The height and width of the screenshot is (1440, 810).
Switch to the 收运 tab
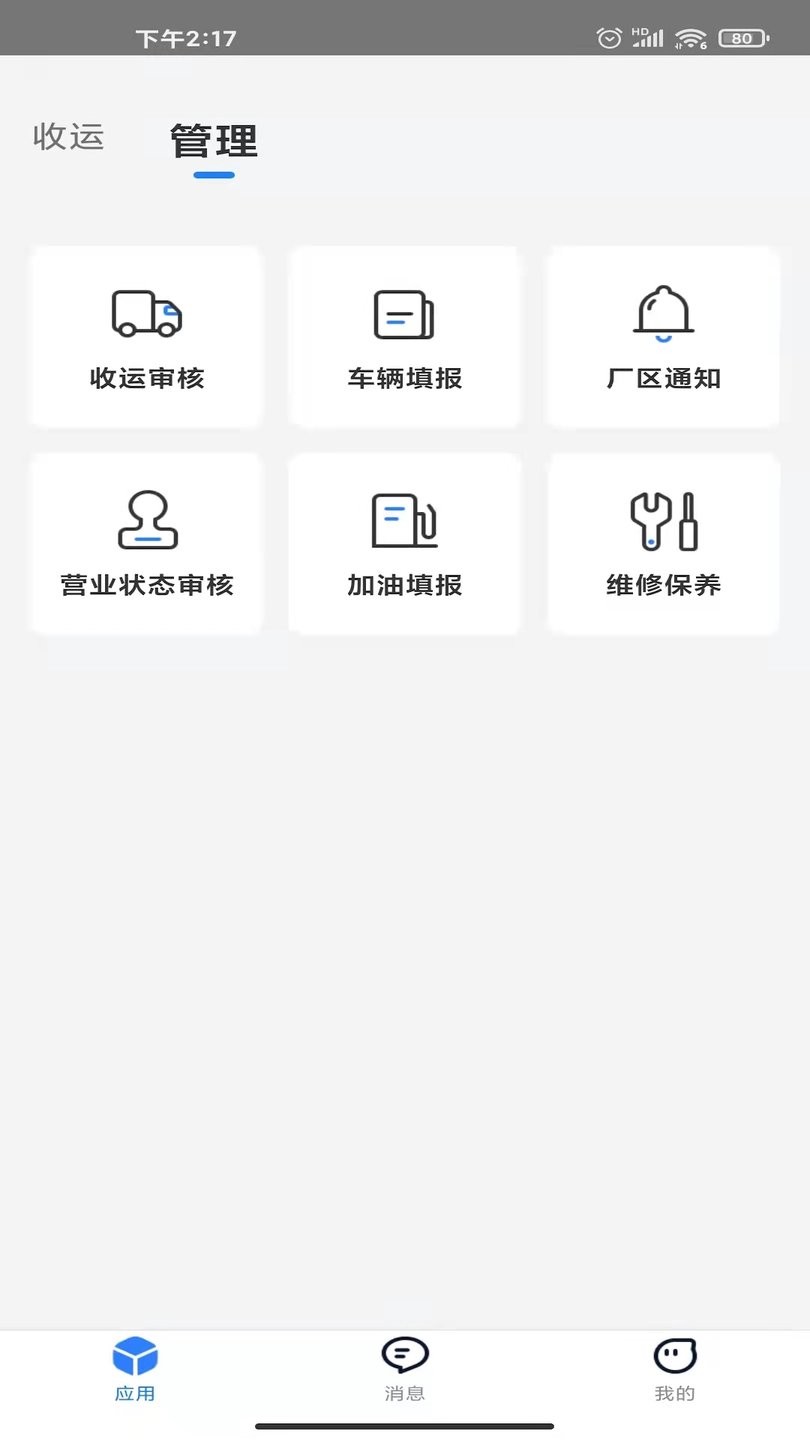67,138
